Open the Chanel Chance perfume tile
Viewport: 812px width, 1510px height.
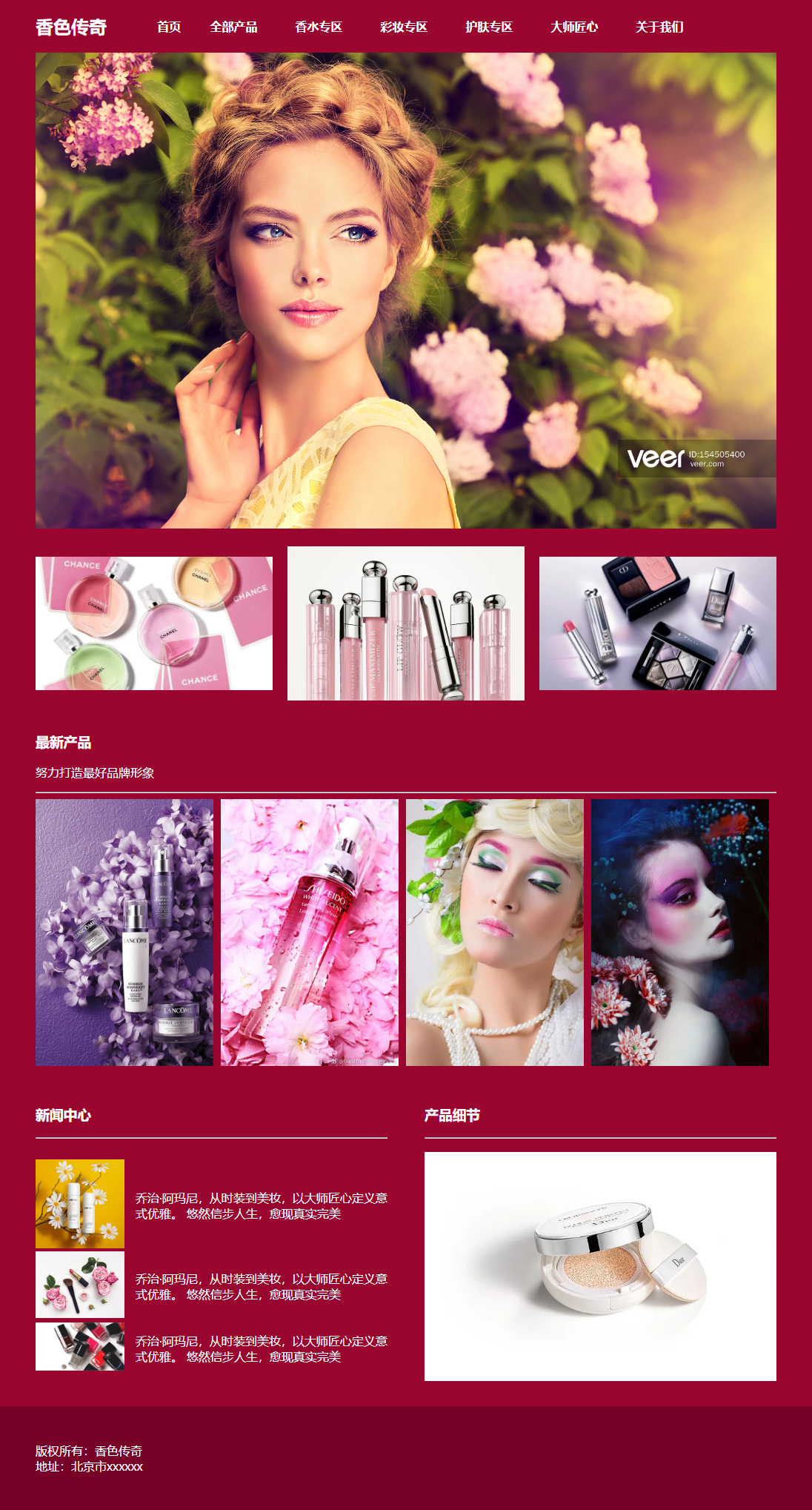154,623
